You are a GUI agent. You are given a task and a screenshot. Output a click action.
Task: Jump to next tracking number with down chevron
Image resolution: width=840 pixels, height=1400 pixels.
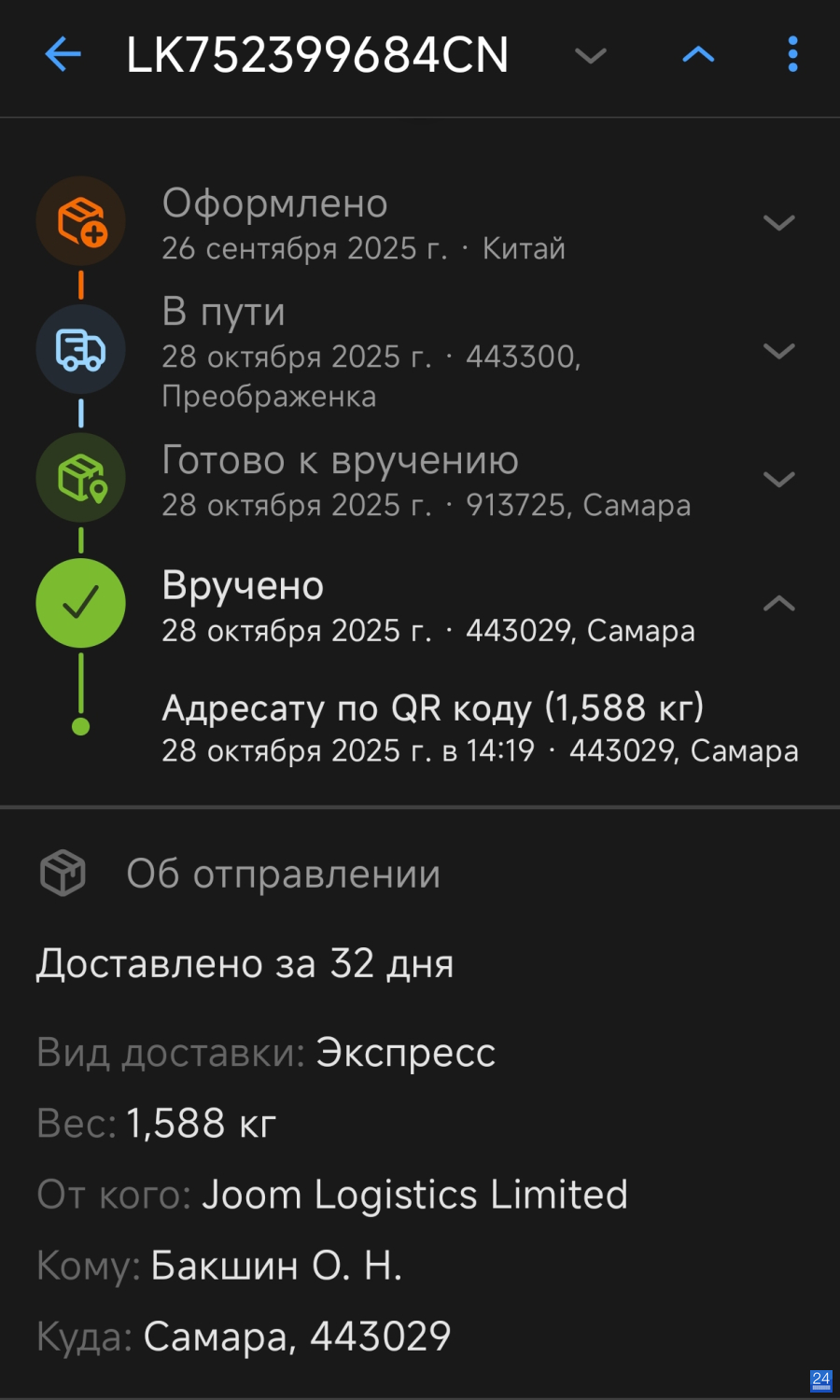click(x=591, y=55)
